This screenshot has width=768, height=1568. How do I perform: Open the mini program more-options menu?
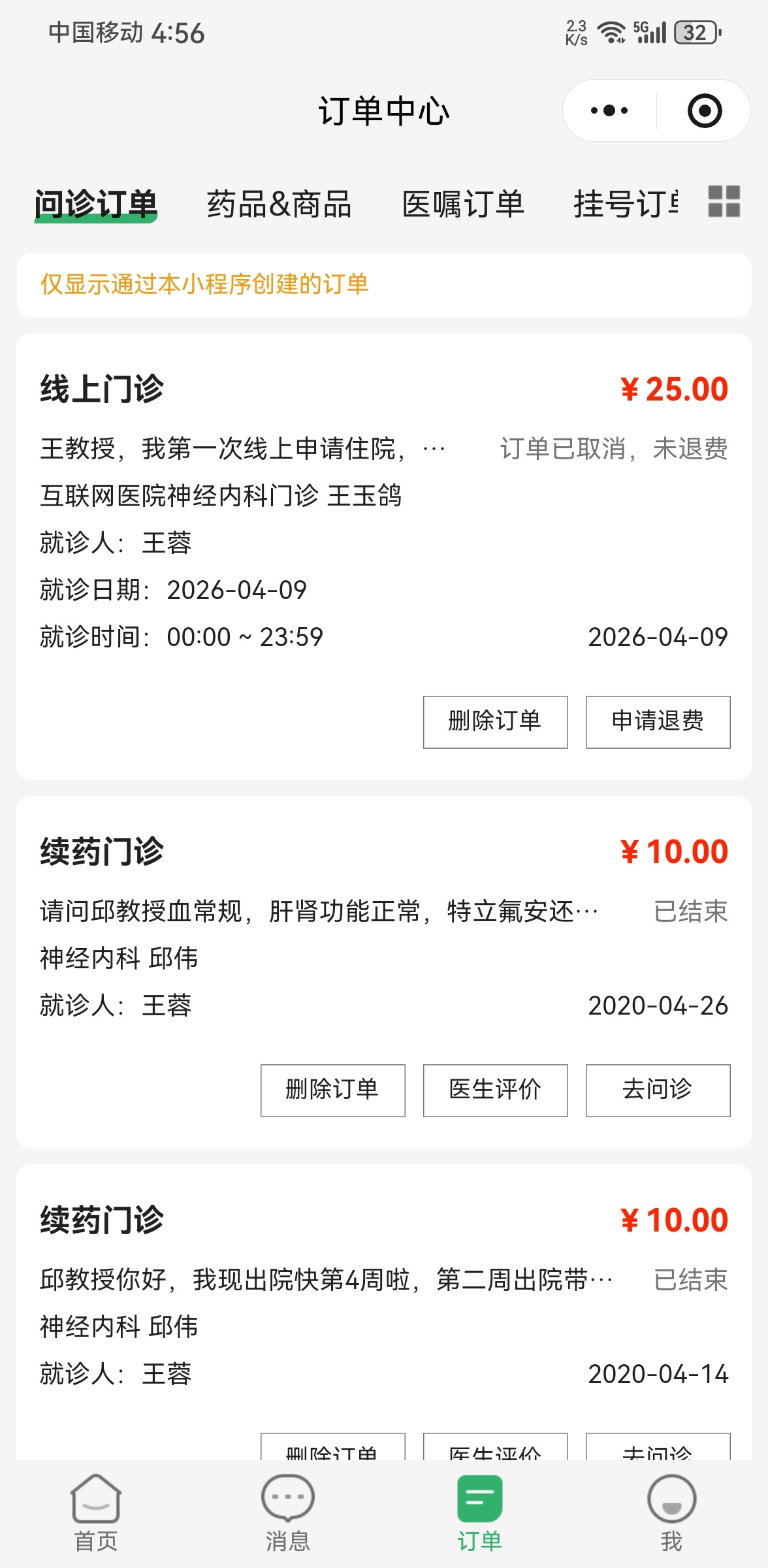coord(609,110)
